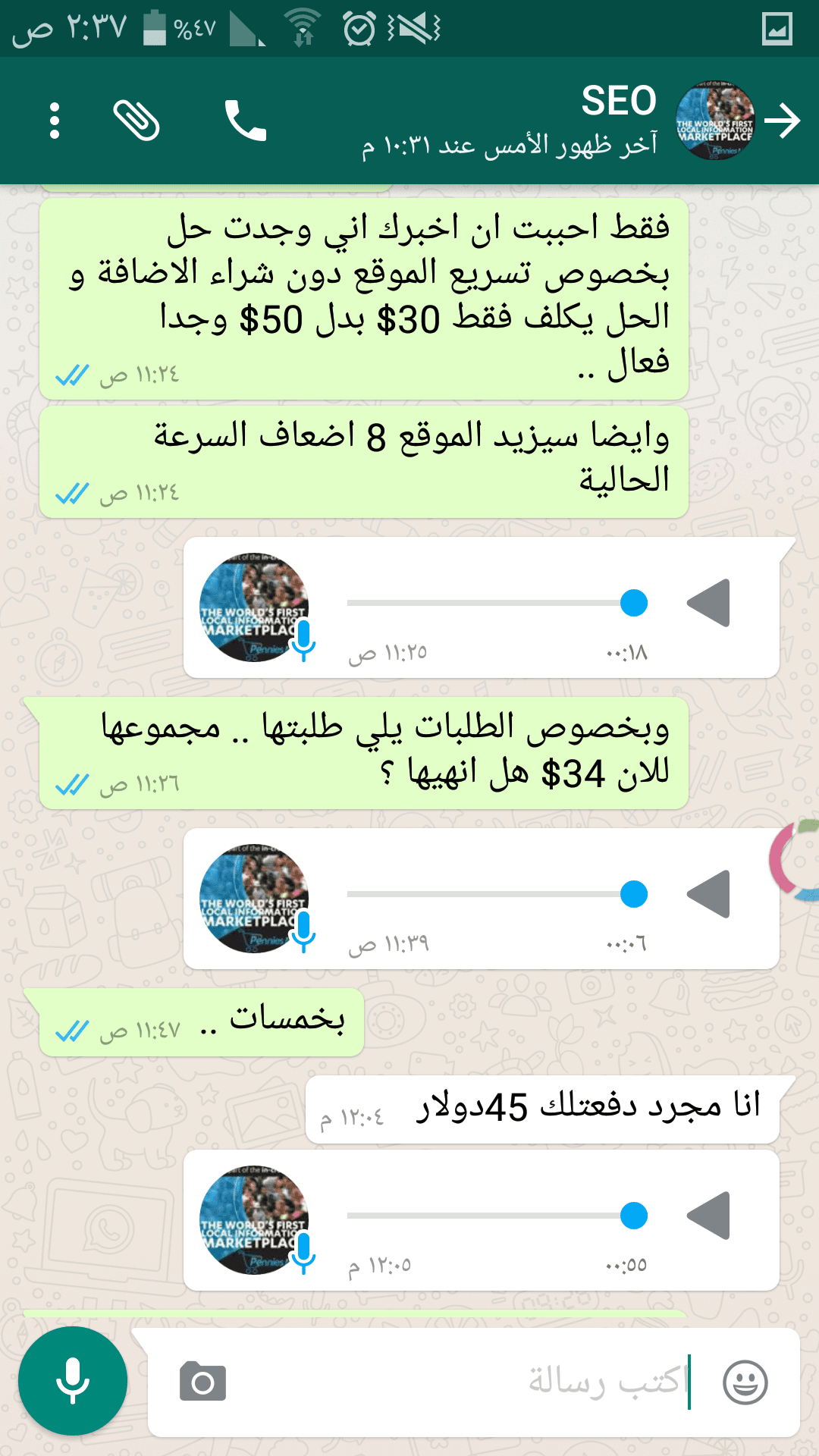
Task: Go back using the header arrow
Action: 783,121
